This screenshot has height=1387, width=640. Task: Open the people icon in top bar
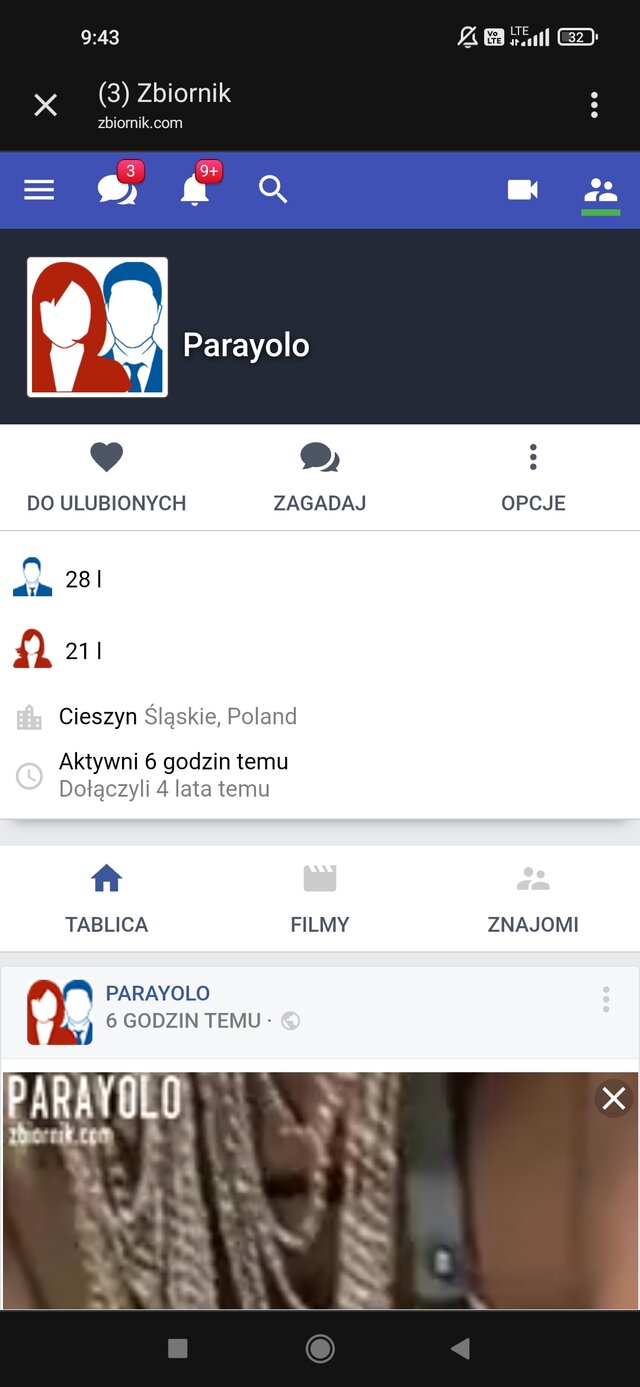[600, 189]
